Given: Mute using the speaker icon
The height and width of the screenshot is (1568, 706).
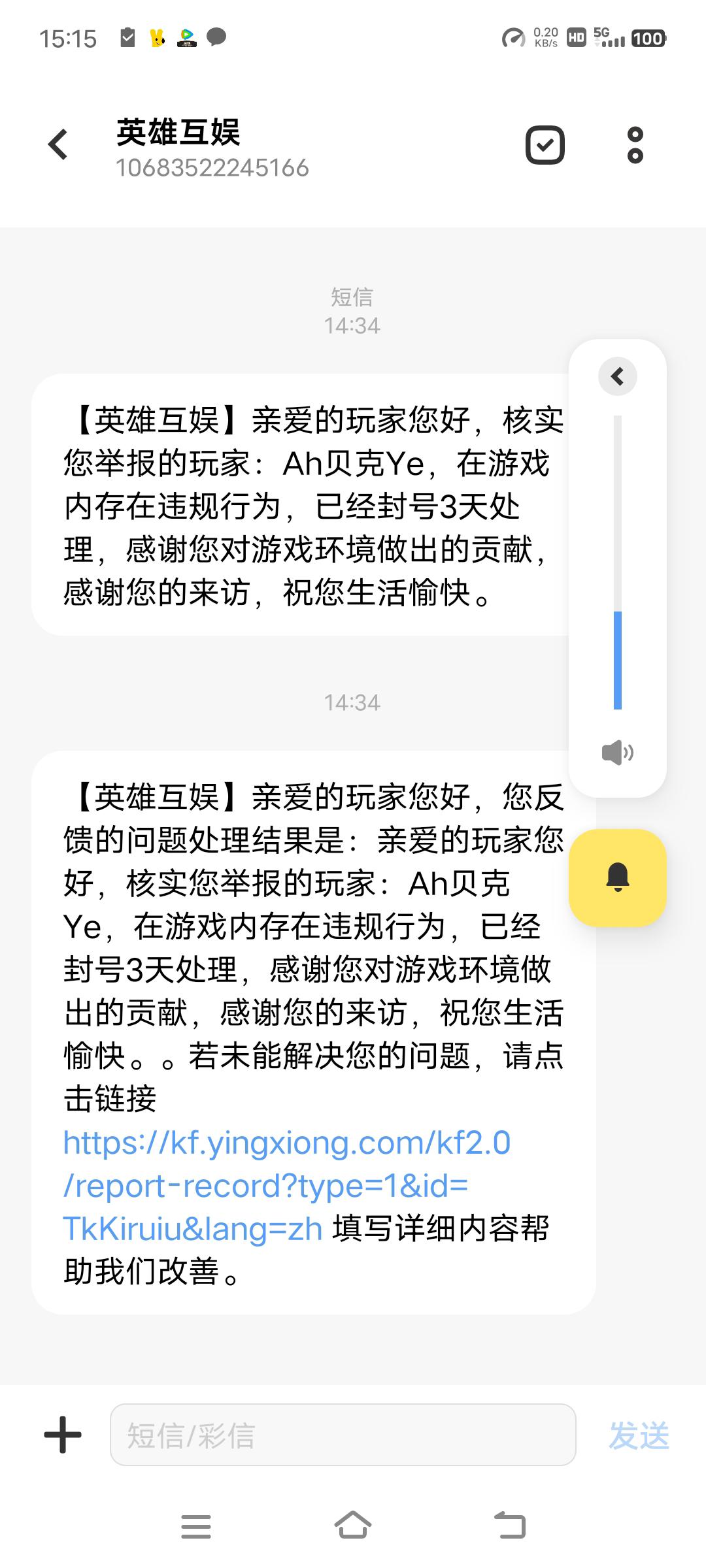Looking at the screenshot, I should click(618, 753).
